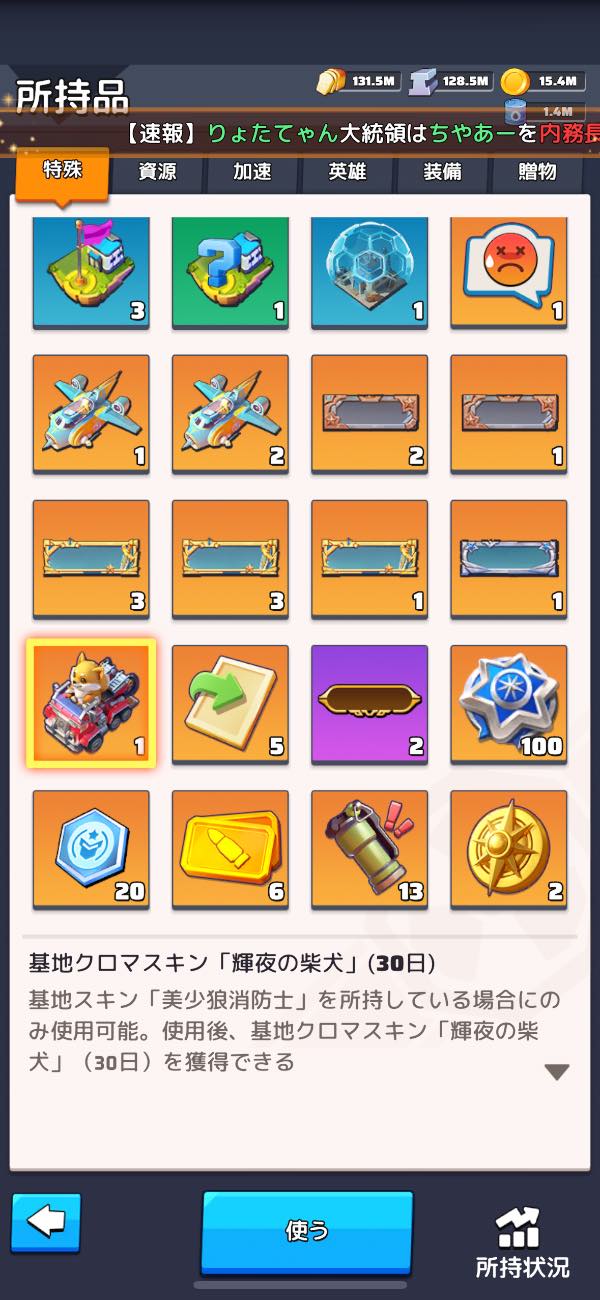Switch to the 加速 tab
The height and width of the screenshot is (1300, 600).
coord(252,172)
